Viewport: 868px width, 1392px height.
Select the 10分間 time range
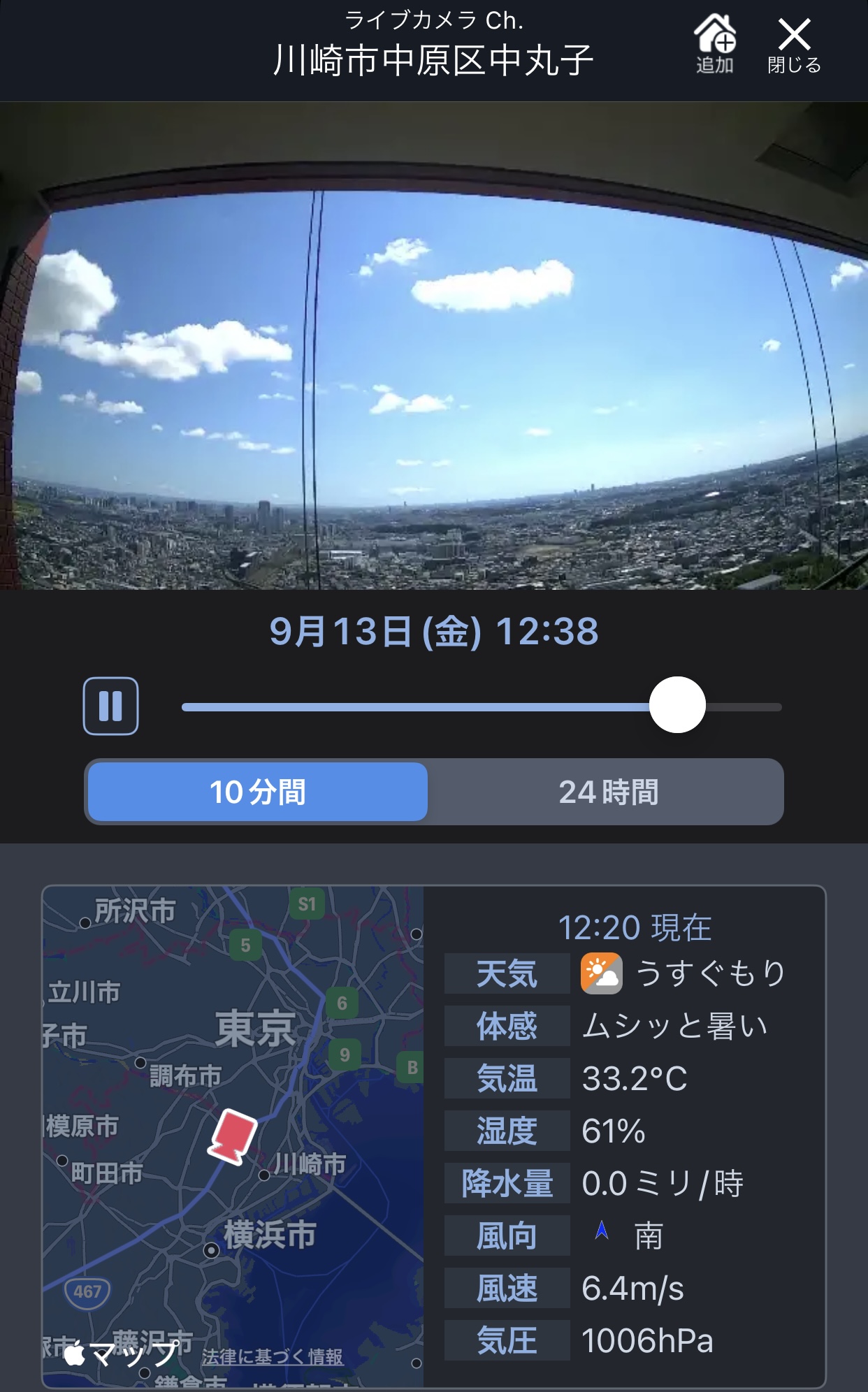click(x=258, y=792)
